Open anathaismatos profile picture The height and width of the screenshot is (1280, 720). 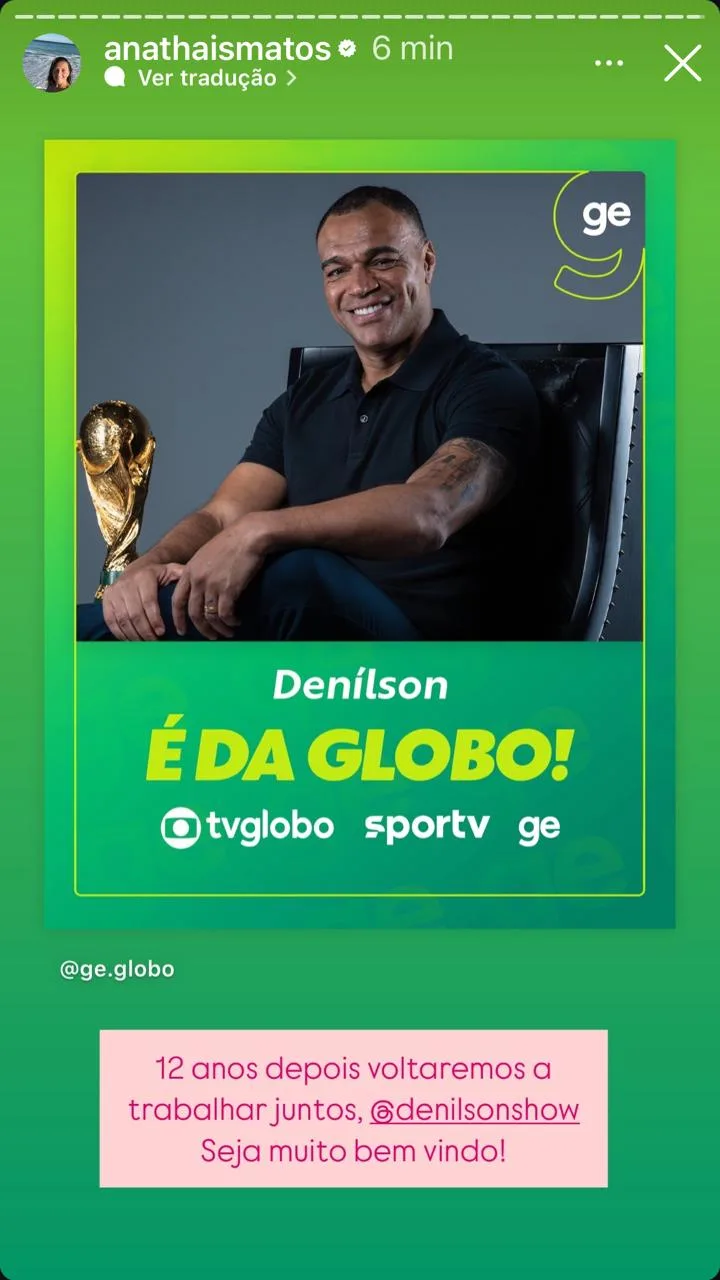pyautogui.click(x=52, y=62)
